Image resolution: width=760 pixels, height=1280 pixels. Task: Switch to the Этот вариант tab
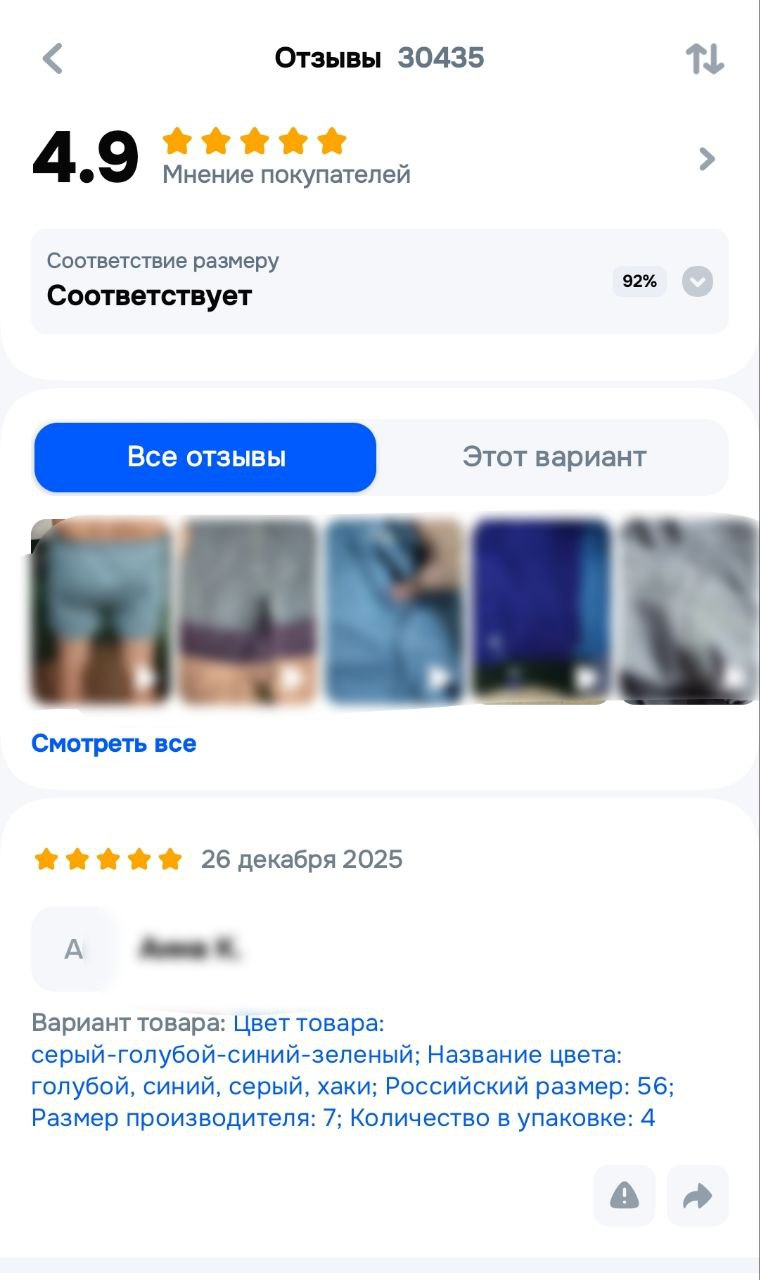coord(553,457)
